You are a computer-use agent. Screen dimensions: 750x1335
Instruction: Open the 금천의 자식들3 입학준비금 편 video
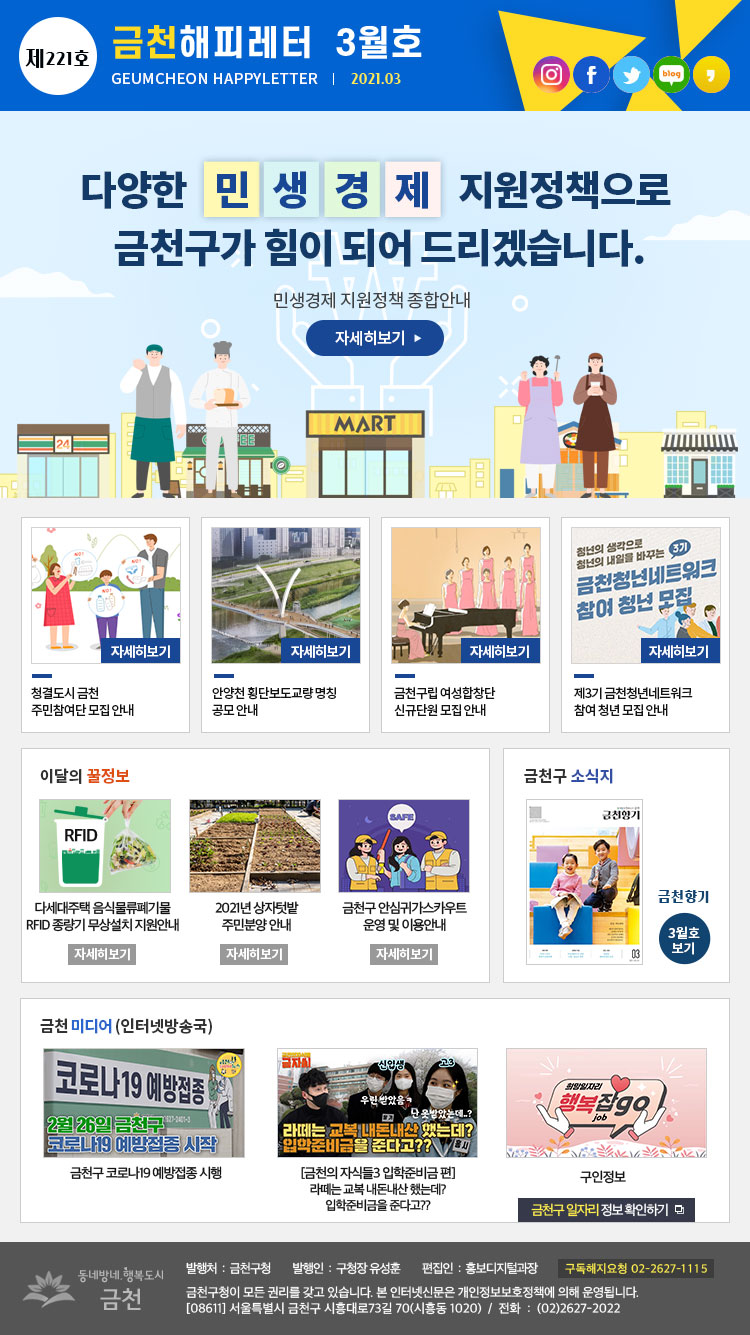[377, 1102]
